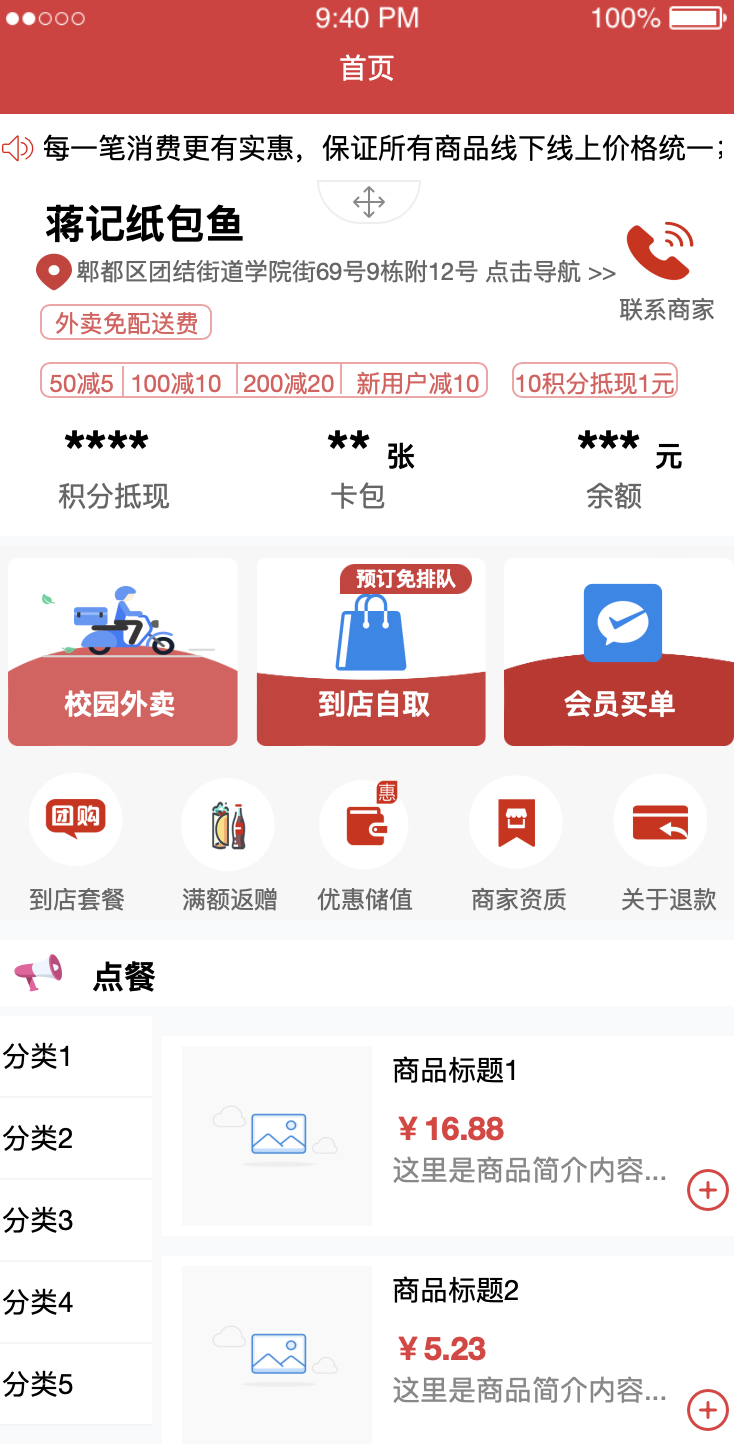Switch to category 分类2
The height and width of the screenshot is (1444, 734).
click(76, 1138)
